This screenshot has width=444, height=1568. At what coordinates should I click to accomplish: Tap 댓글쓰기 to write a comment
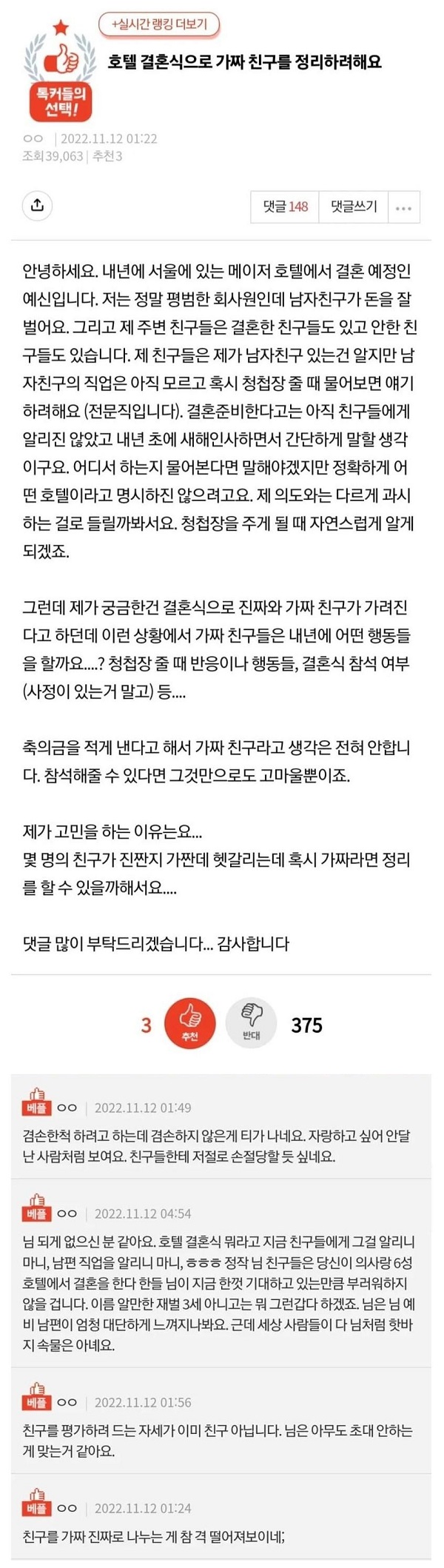pyautogui.click(x=354, y=207)
